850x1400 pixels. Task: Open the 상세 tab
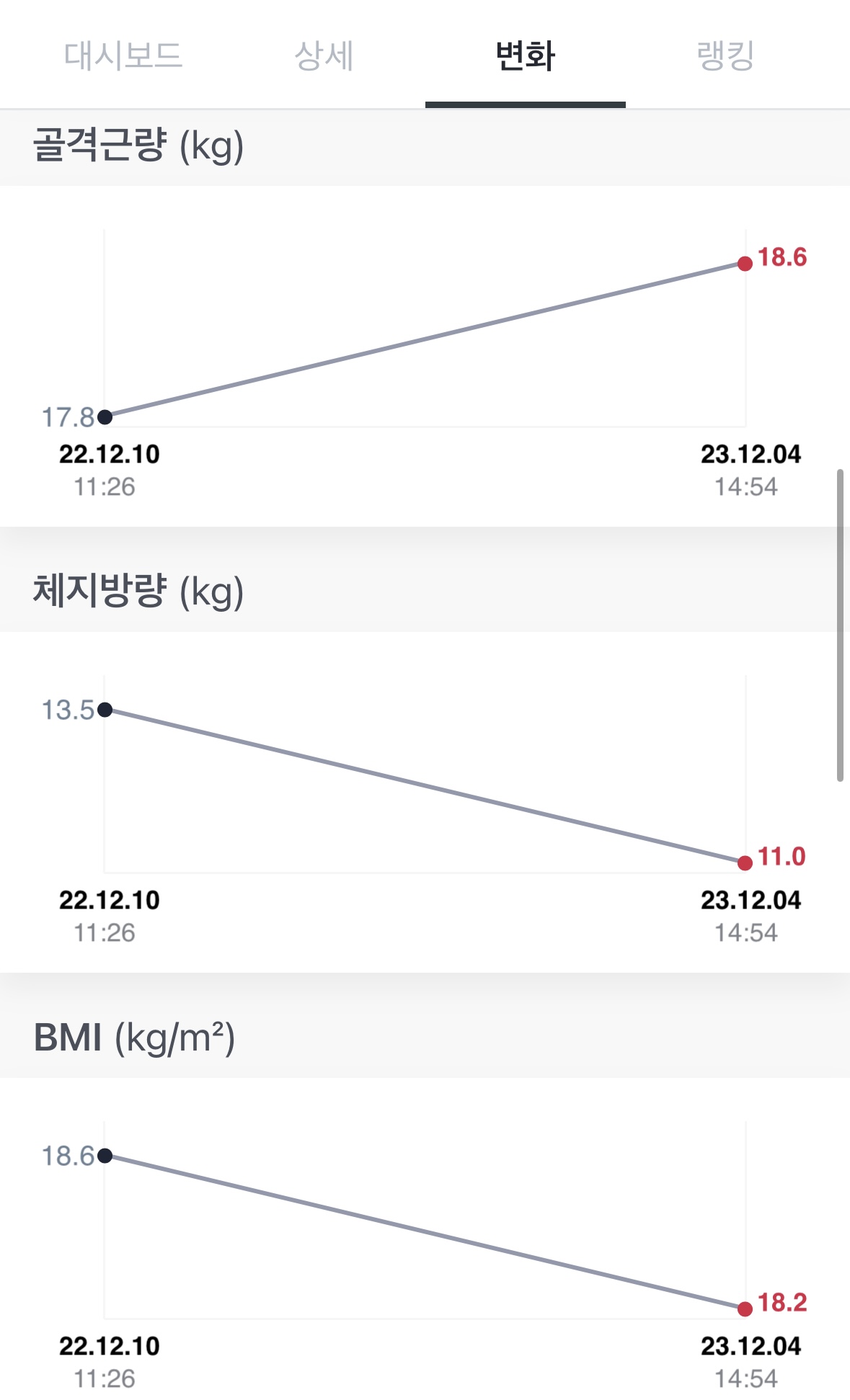point(324,55)
